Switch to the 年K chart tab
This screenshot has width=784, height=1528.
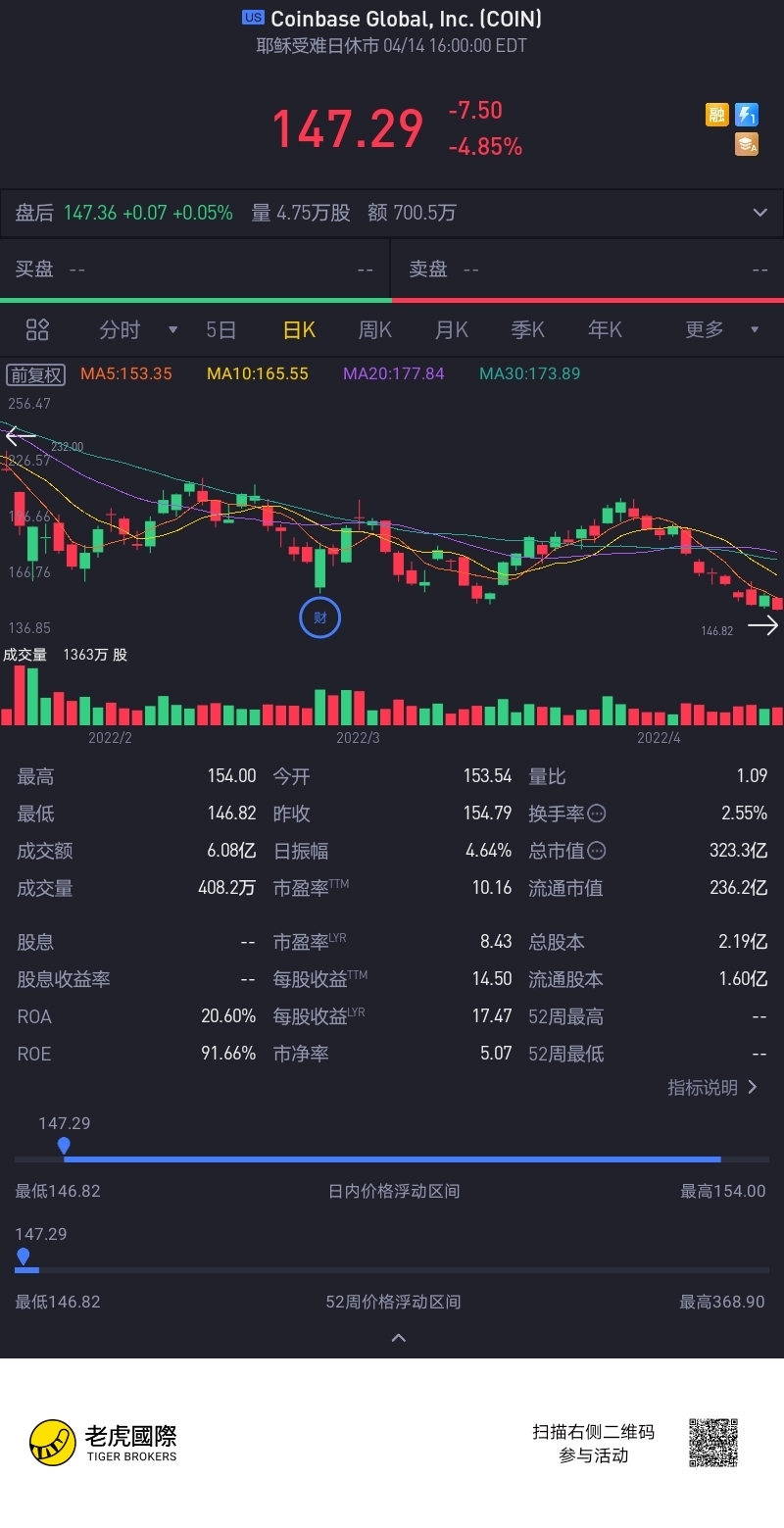(605, 330)
